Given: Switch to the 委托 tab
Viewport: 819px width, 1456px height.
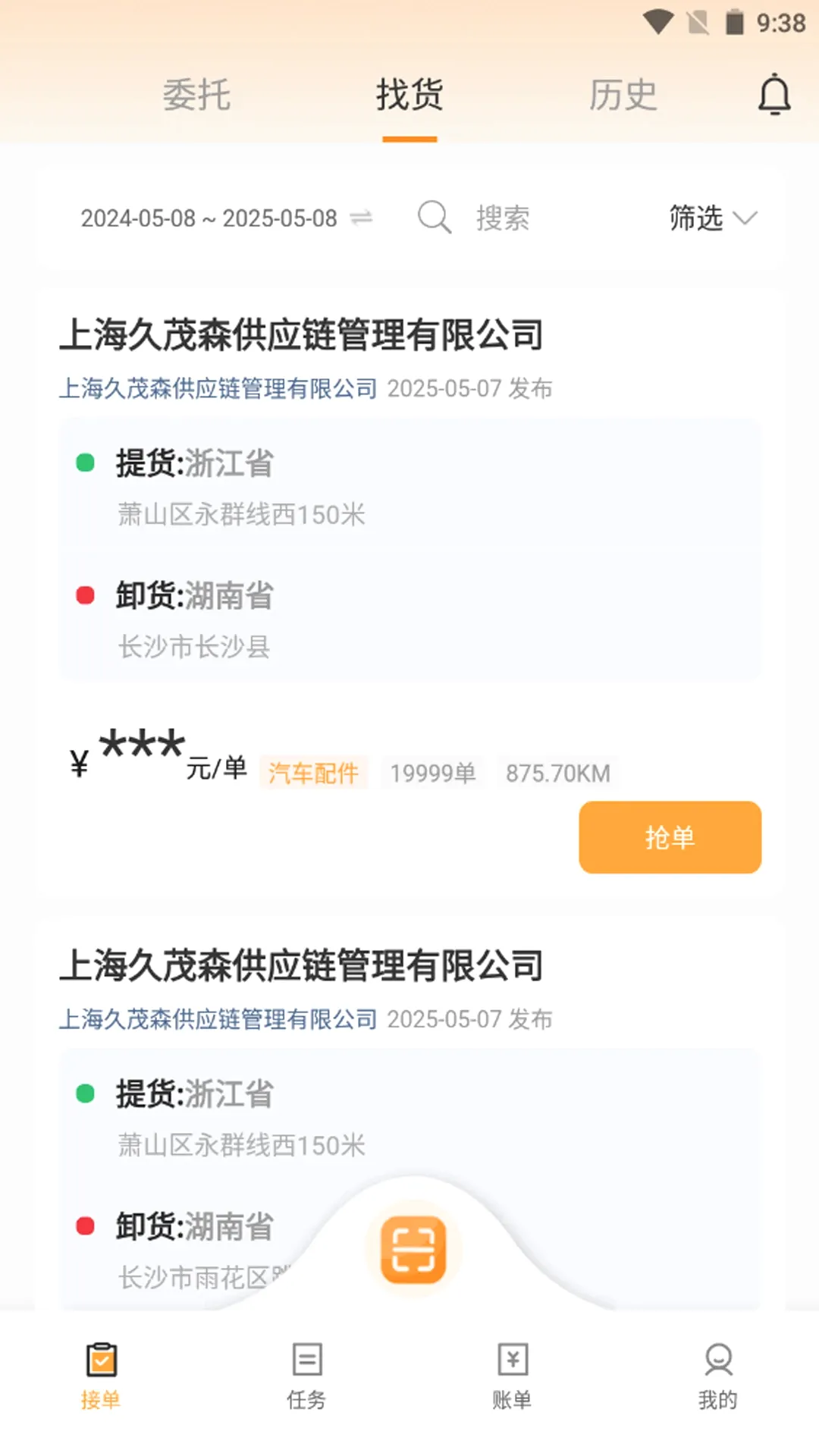Looking at the screenshot, I should (x=196, y=96).
